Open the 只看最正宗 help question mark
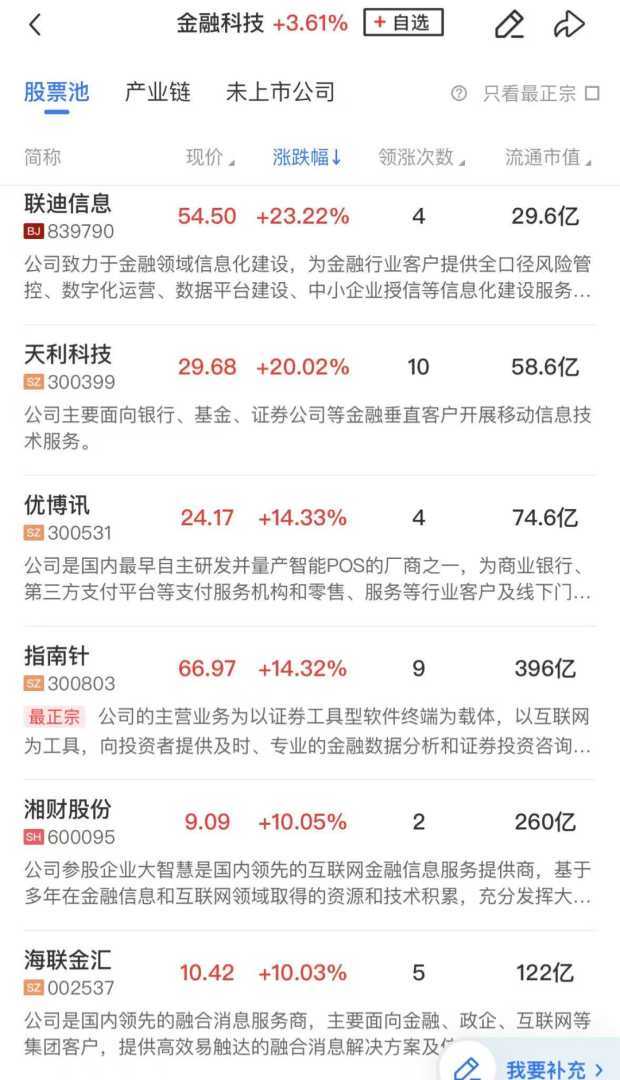This screenshot has height=1080, width=620. click(x=459, y=94)
